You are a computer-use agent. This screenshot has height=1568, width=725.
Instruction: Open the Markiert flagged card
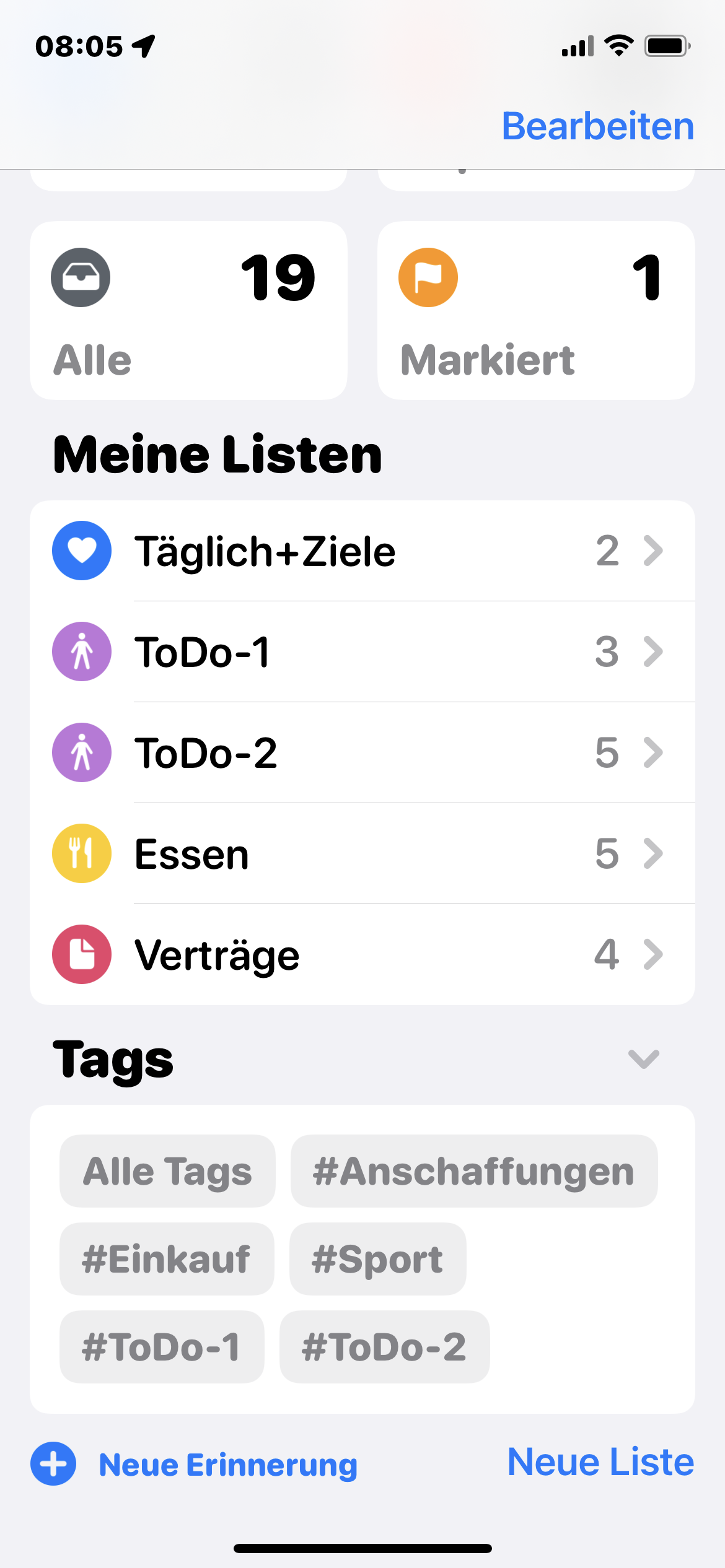[536, 311]
